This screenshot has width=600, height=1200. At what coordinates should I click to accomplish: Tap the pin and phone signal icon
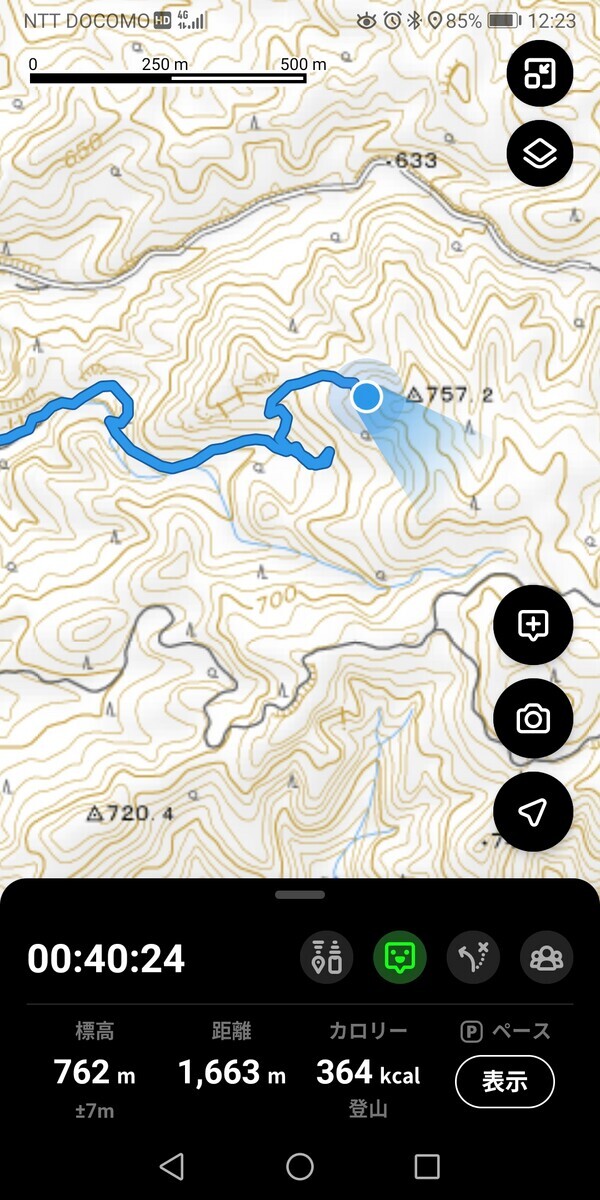pyautogui.click(x=327, y=959)
